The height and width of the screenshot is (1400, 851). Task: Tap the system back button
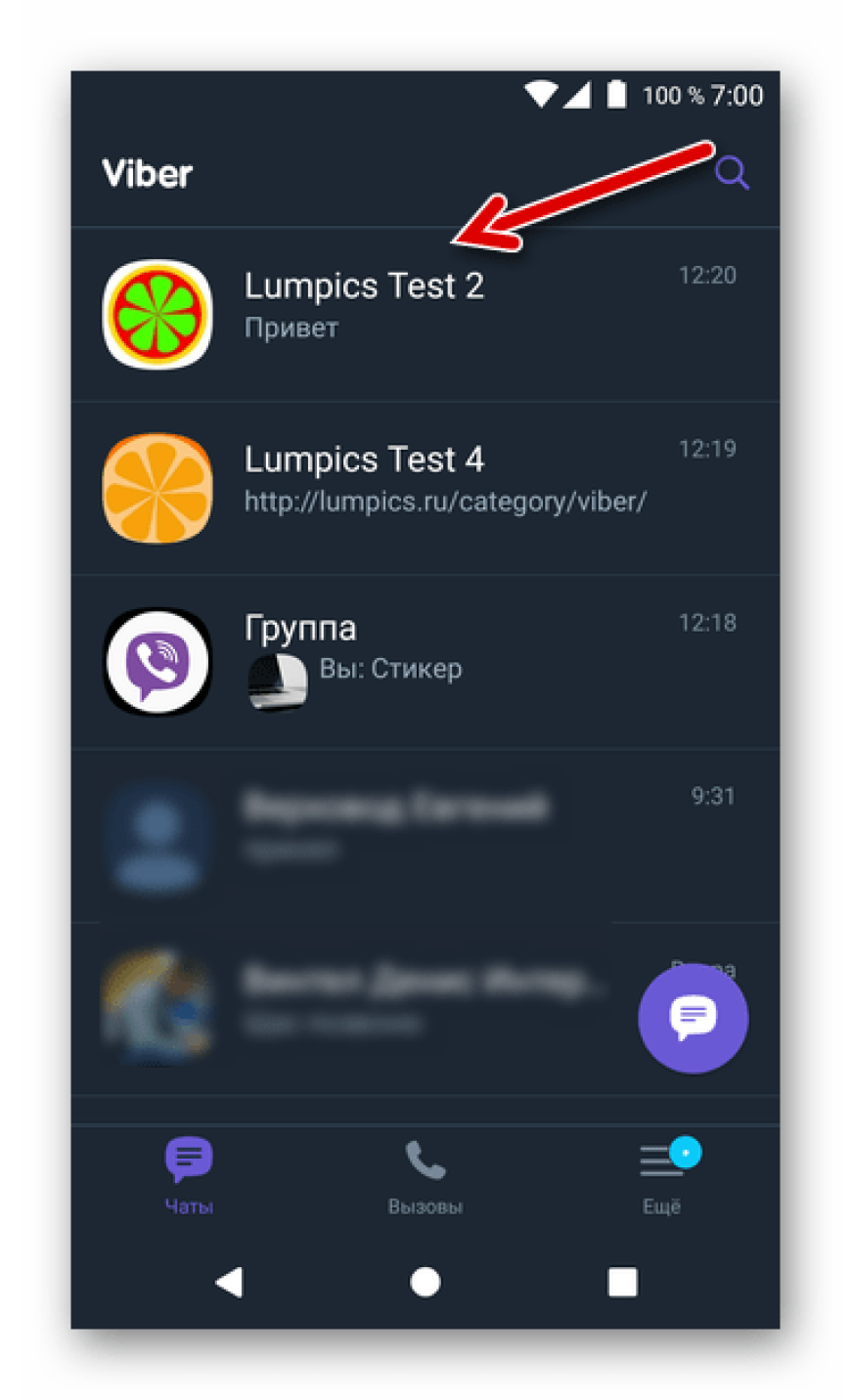tap(229, 1282)
